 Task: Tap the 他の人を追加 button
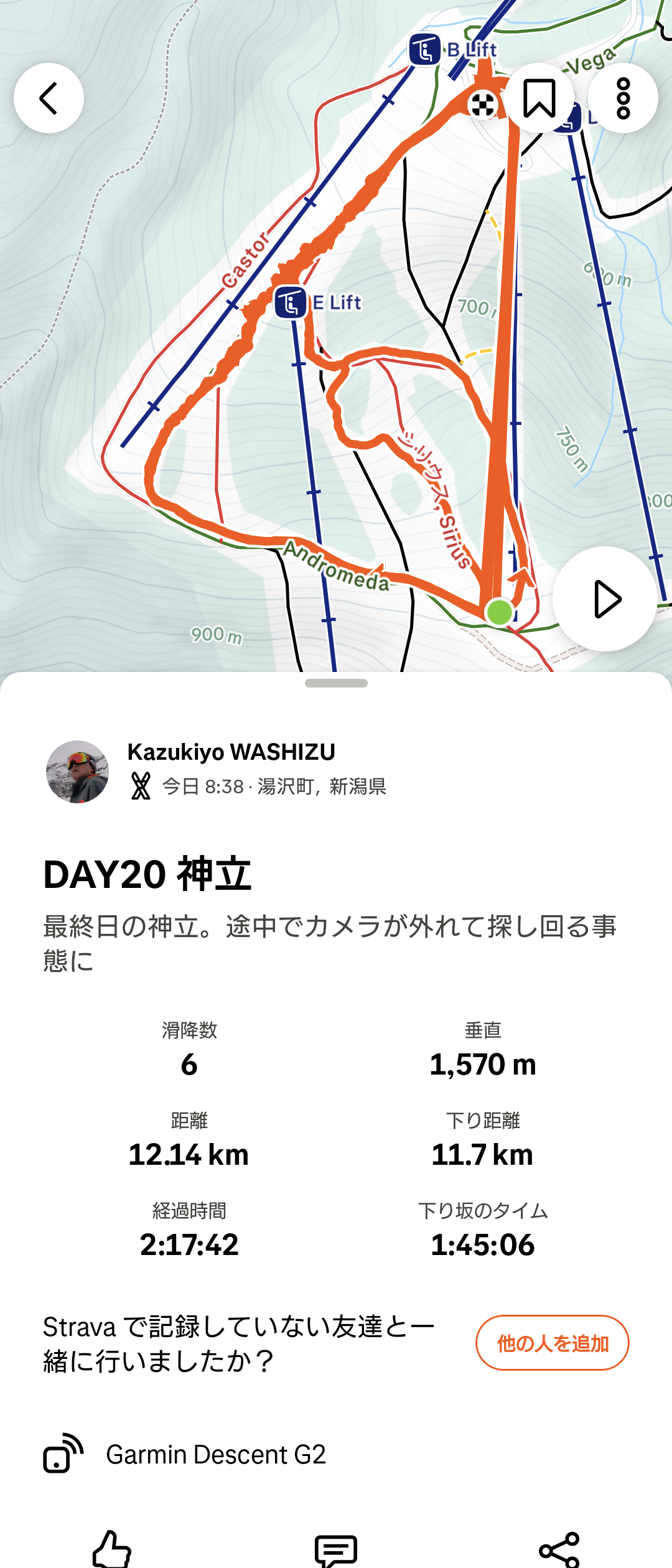552,1343
